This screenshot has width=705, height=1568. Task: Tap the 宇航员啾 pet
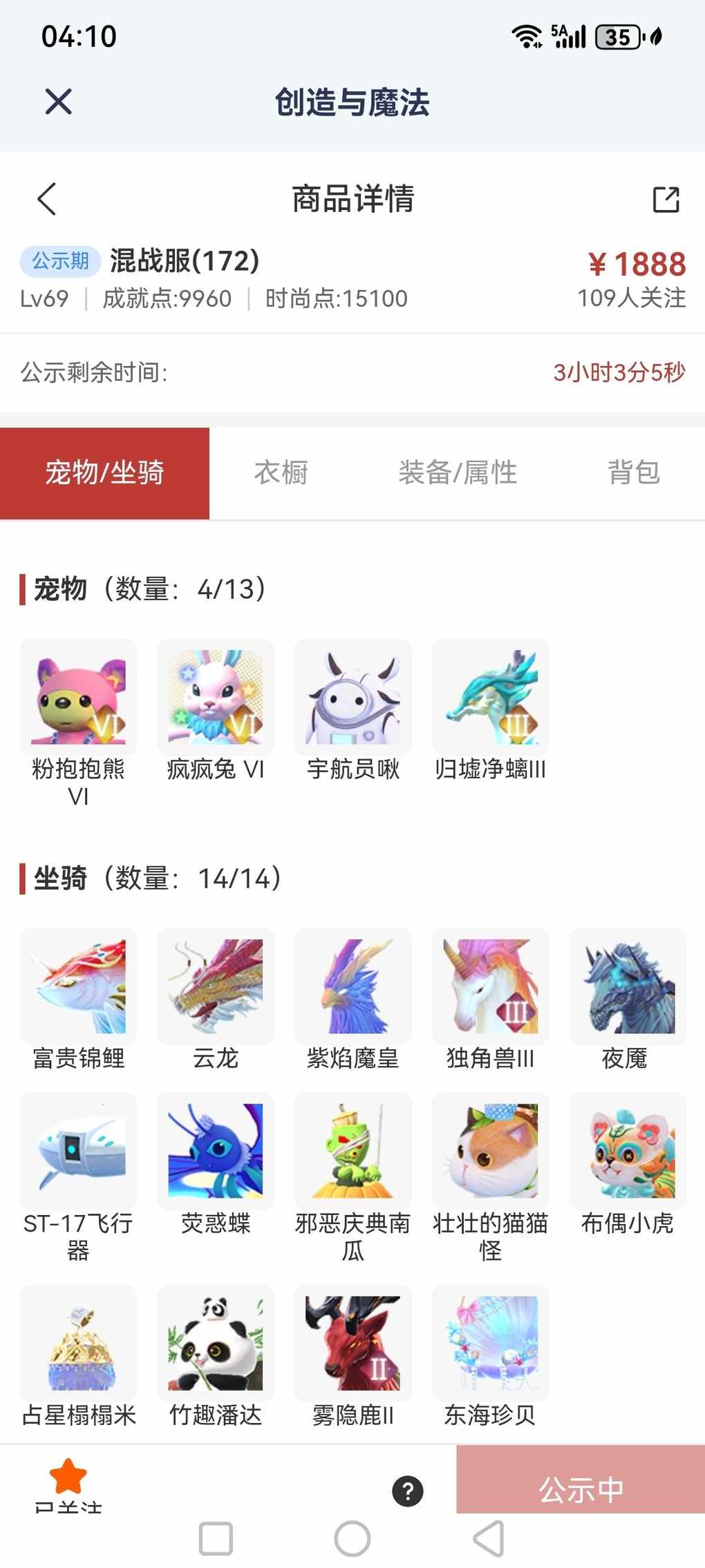pyautogui.click(x=352, y=697)
